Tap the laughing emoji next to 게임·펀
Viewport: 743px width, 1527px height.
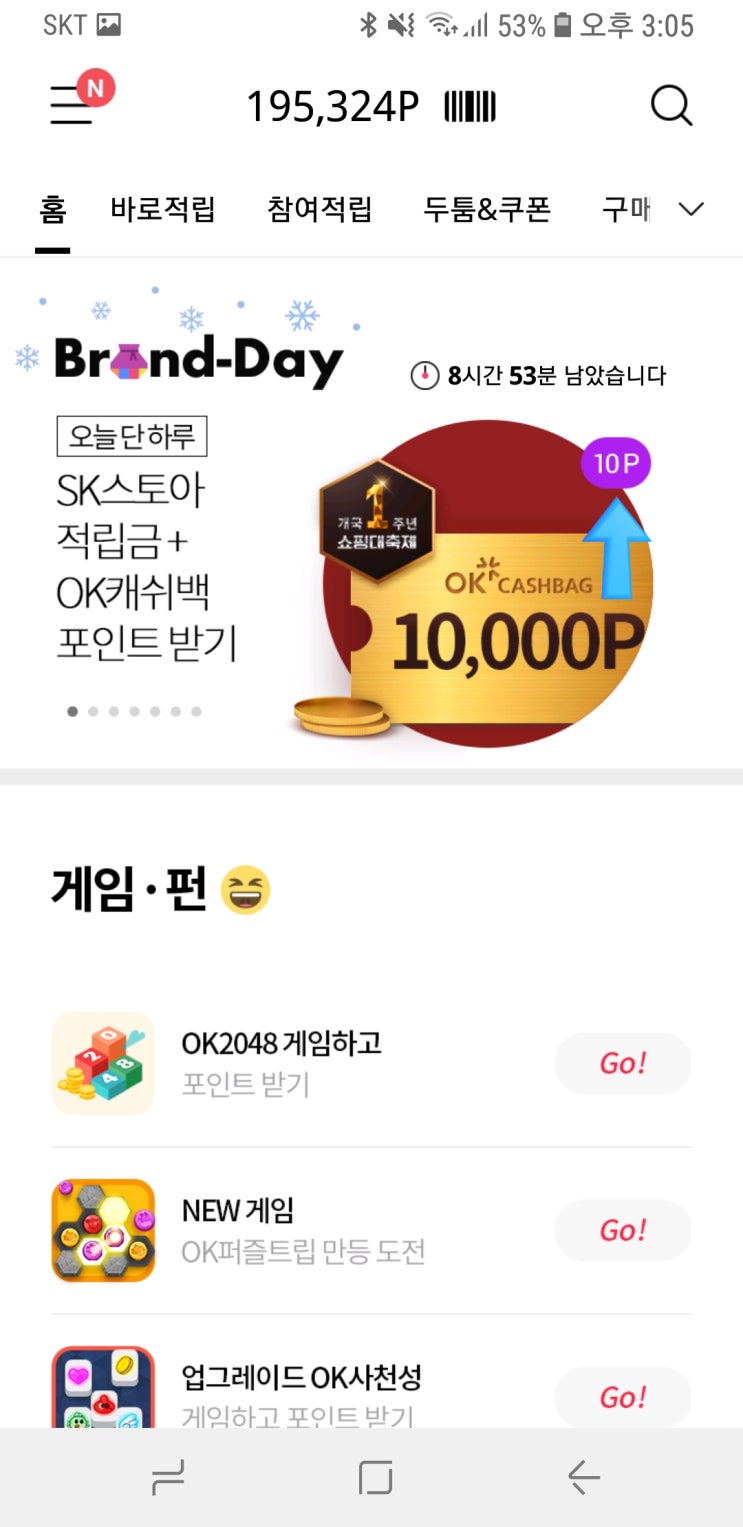pos(243,886)
